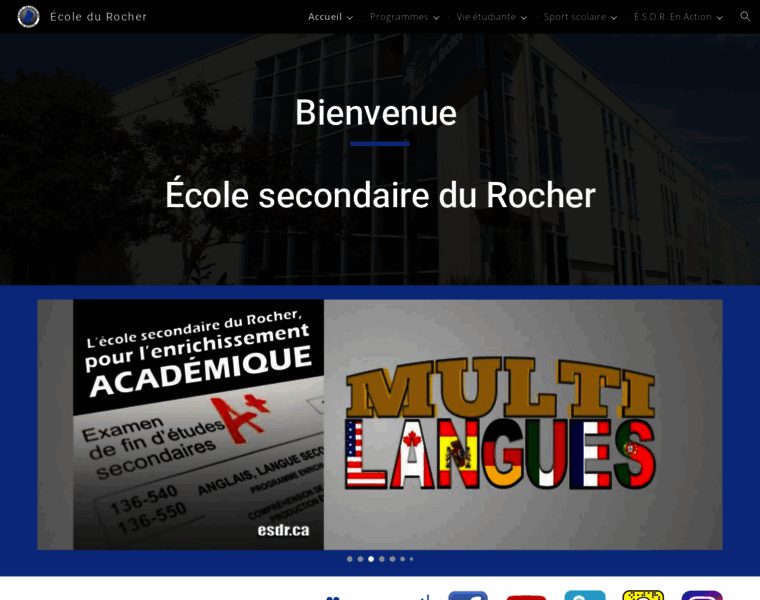Open the Programmes page
Image resolution: width=760 pixels, height=600 pixels.
[398, 17]
